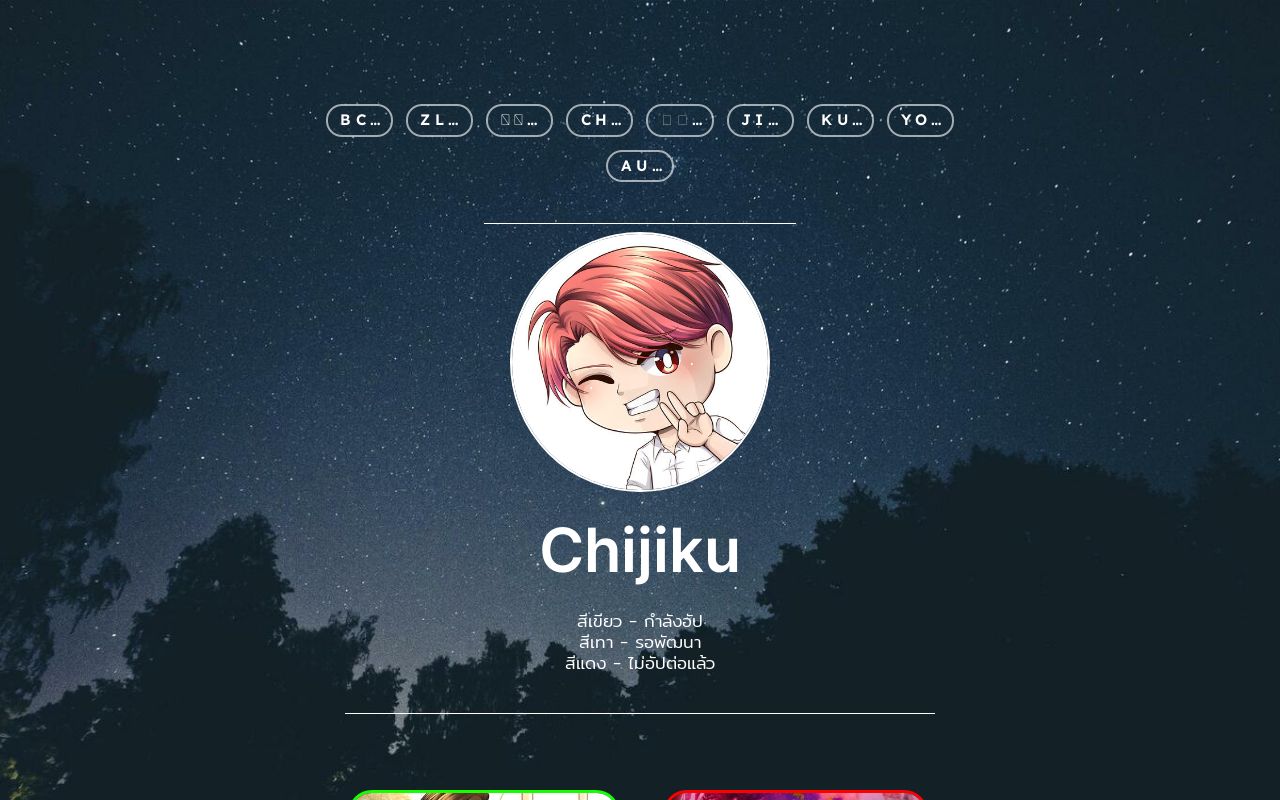Choose the KU… chip
The image size is (1280, 800).
[x=840, y=120]
